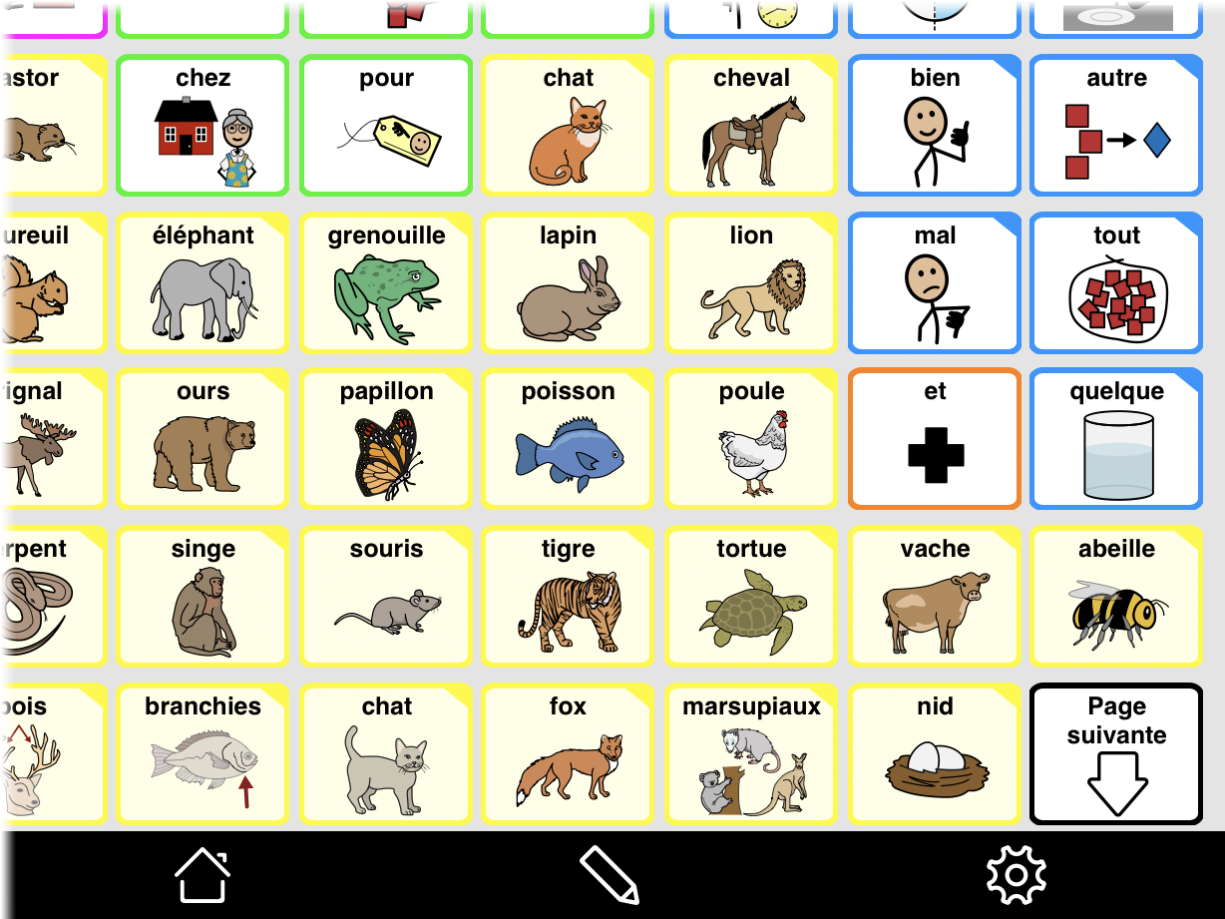Screen dimensions: 1225x919
Task: Go to the home screen icon
Action: tap(202, 875)
